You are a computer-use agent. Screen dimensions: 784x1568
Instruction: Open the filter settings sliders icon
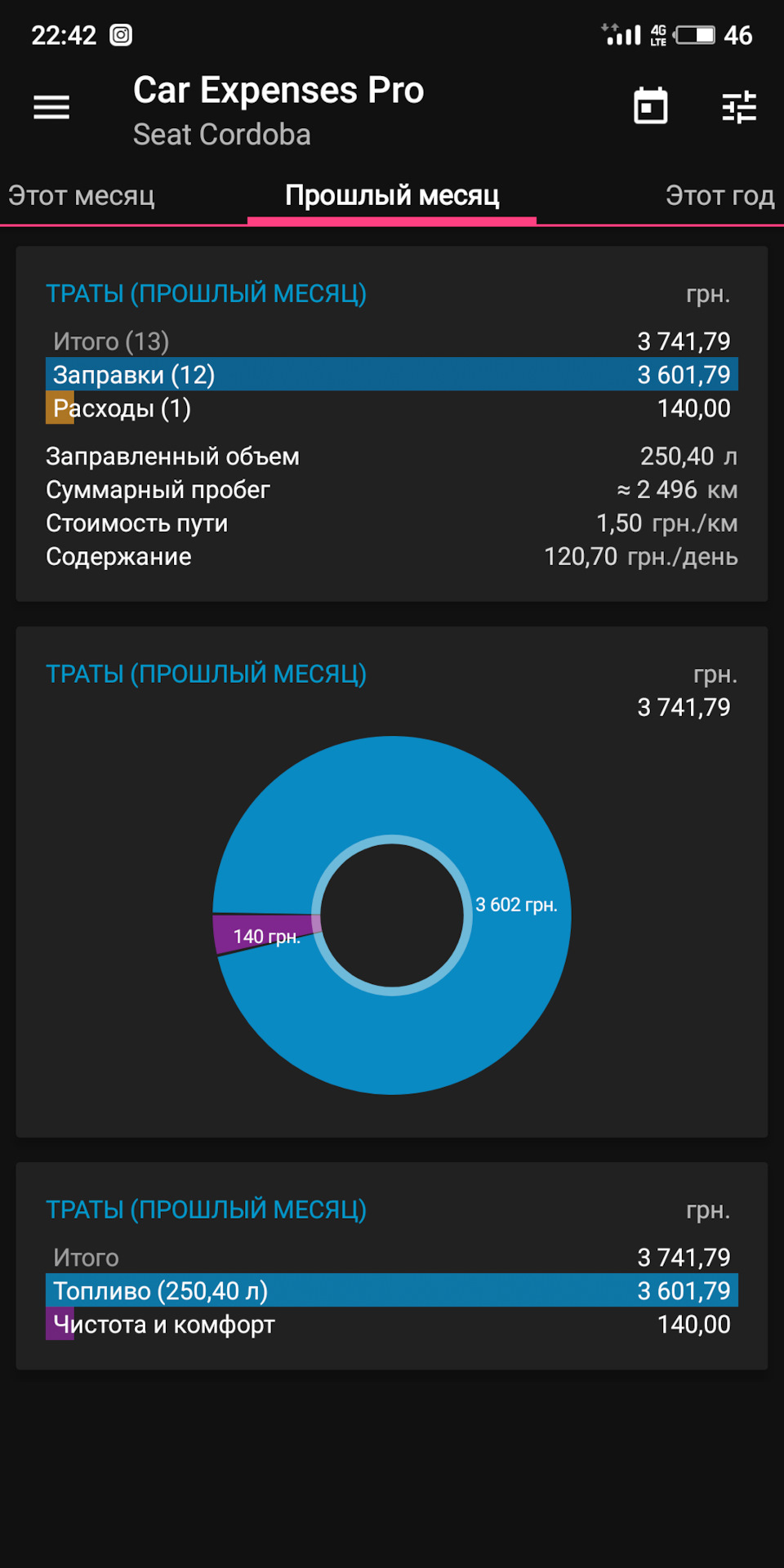(739, 107)
